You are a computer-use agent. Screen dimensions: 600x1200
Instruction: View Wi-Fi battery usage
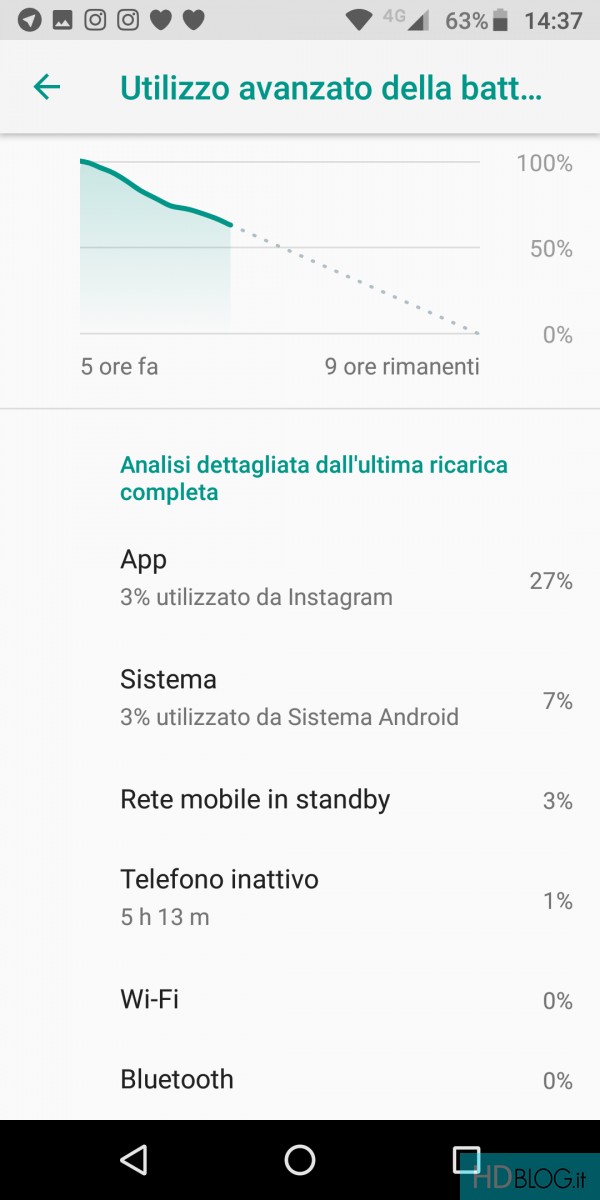click(x=300, y=999)
